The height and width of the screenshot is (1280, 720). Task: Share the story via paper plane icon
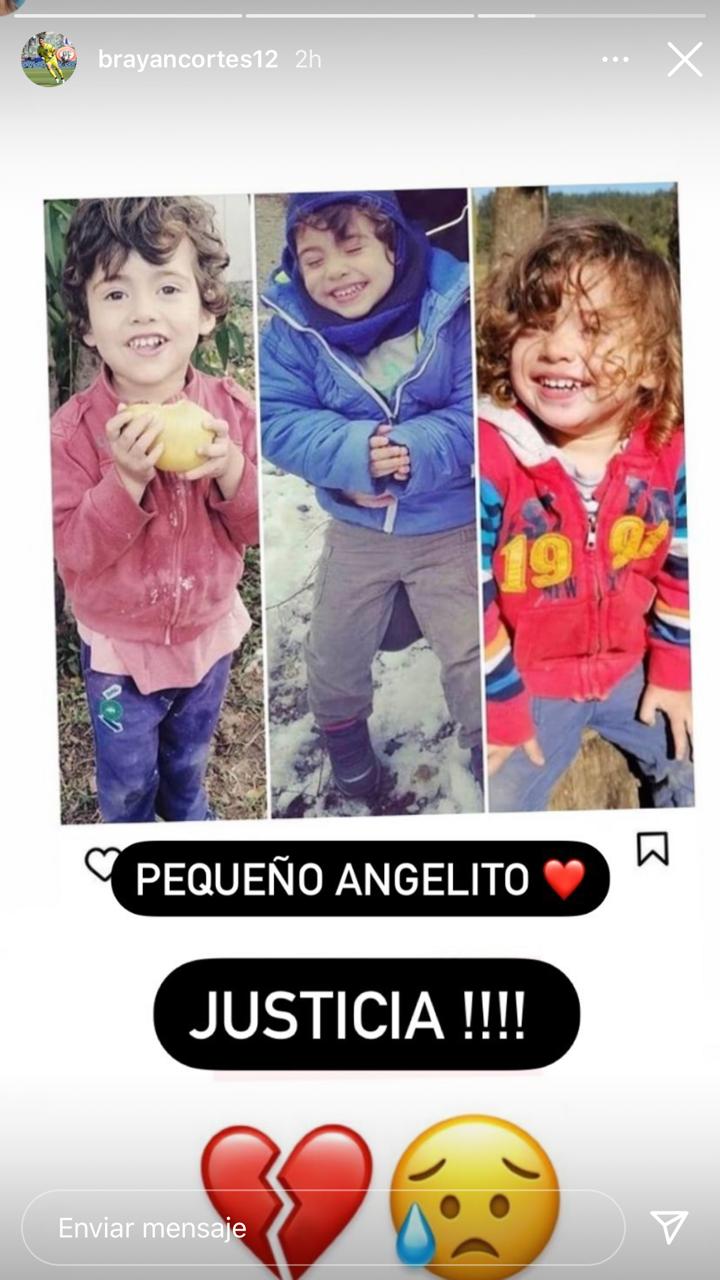click(x=668, y=1226)
